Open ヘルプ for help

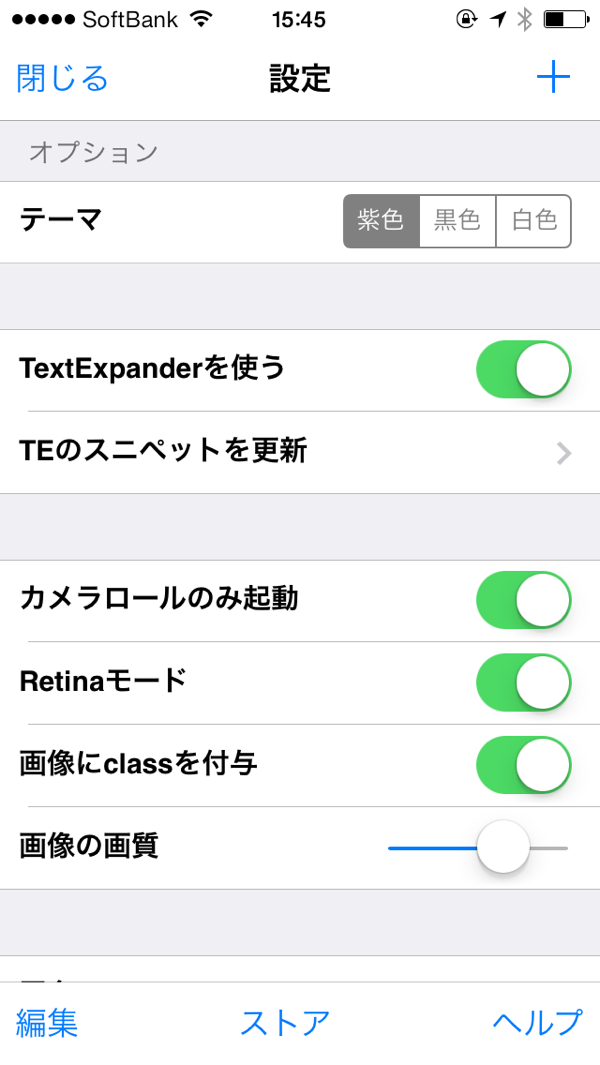(x=537, y=1023)
